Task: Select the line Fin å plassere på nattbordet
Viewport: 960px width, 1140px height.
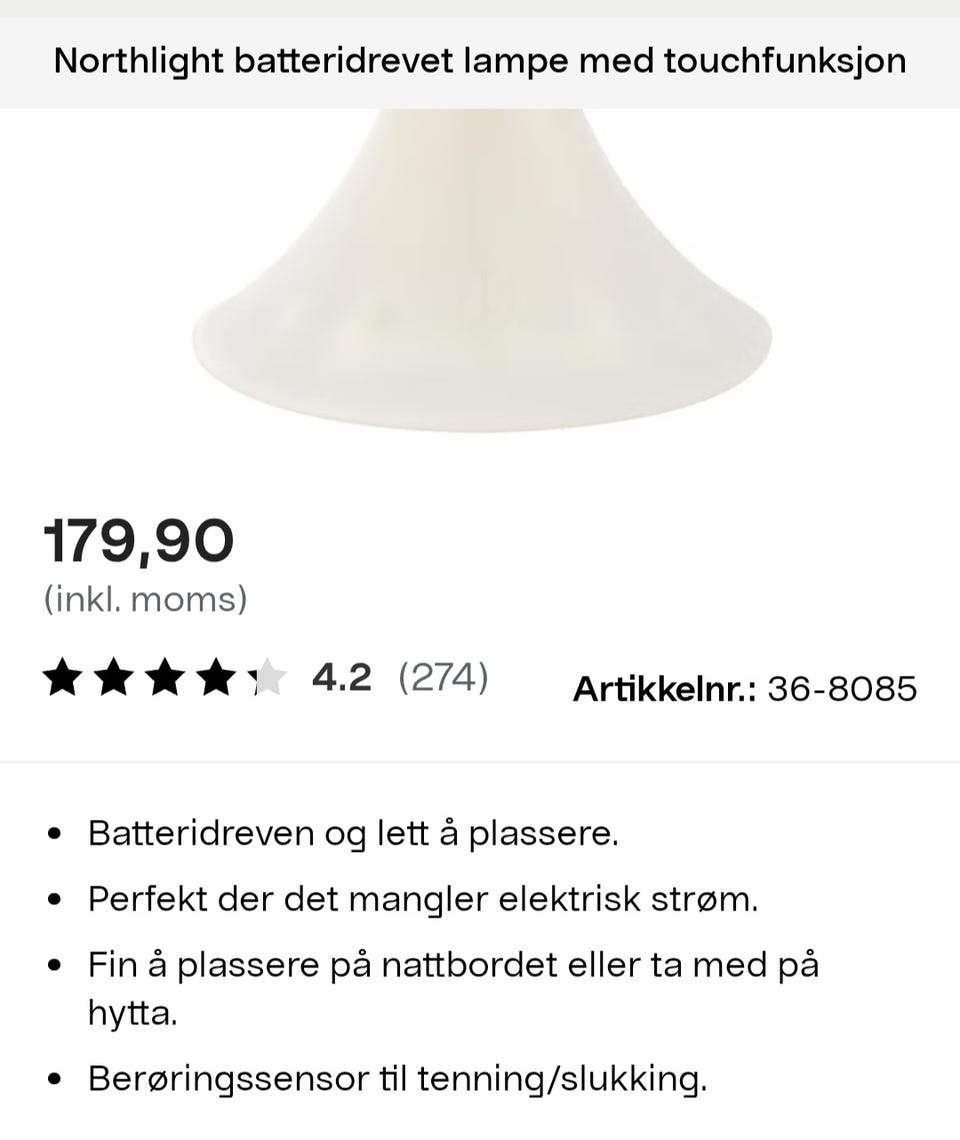Action: click(x=454, y=965)
